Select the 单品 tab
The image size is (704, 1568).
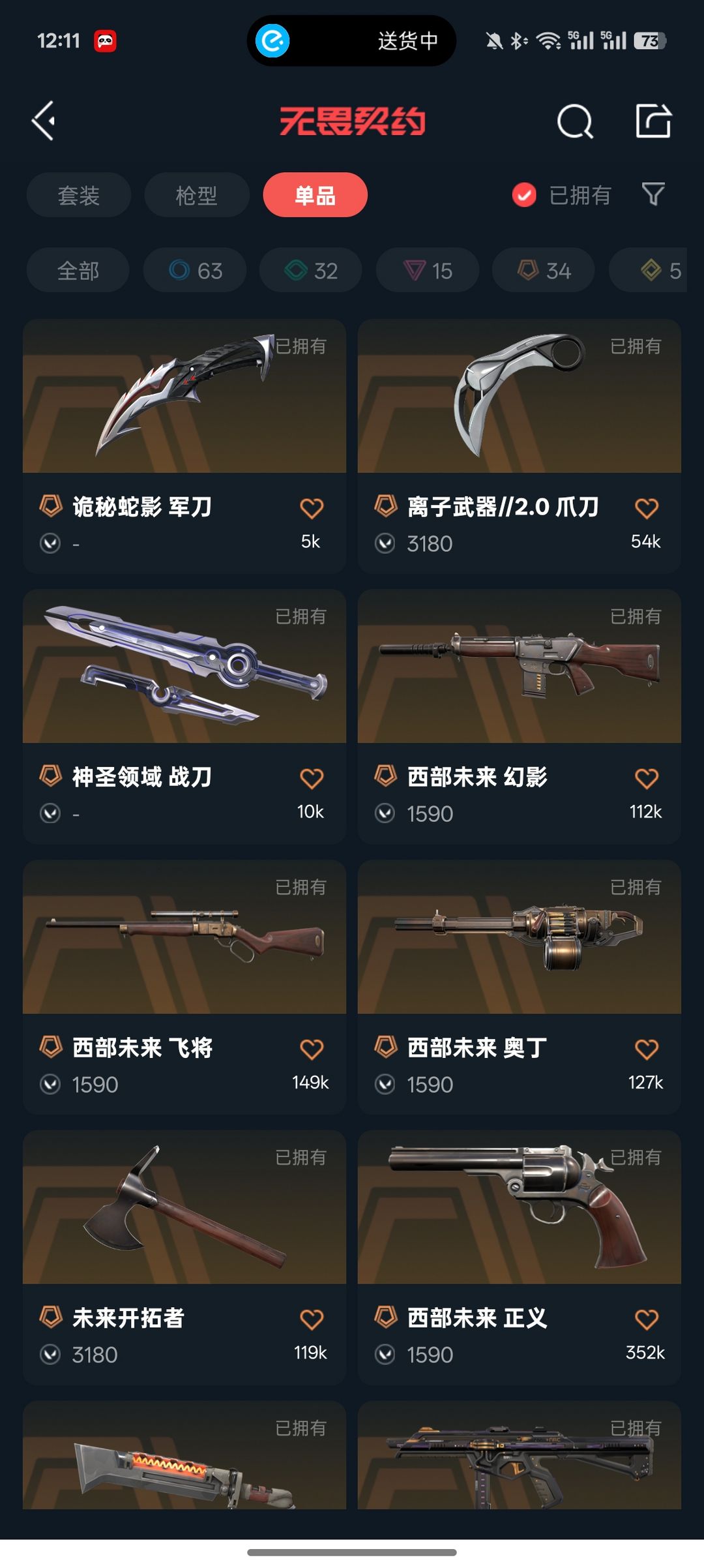[x=315, y=195]
